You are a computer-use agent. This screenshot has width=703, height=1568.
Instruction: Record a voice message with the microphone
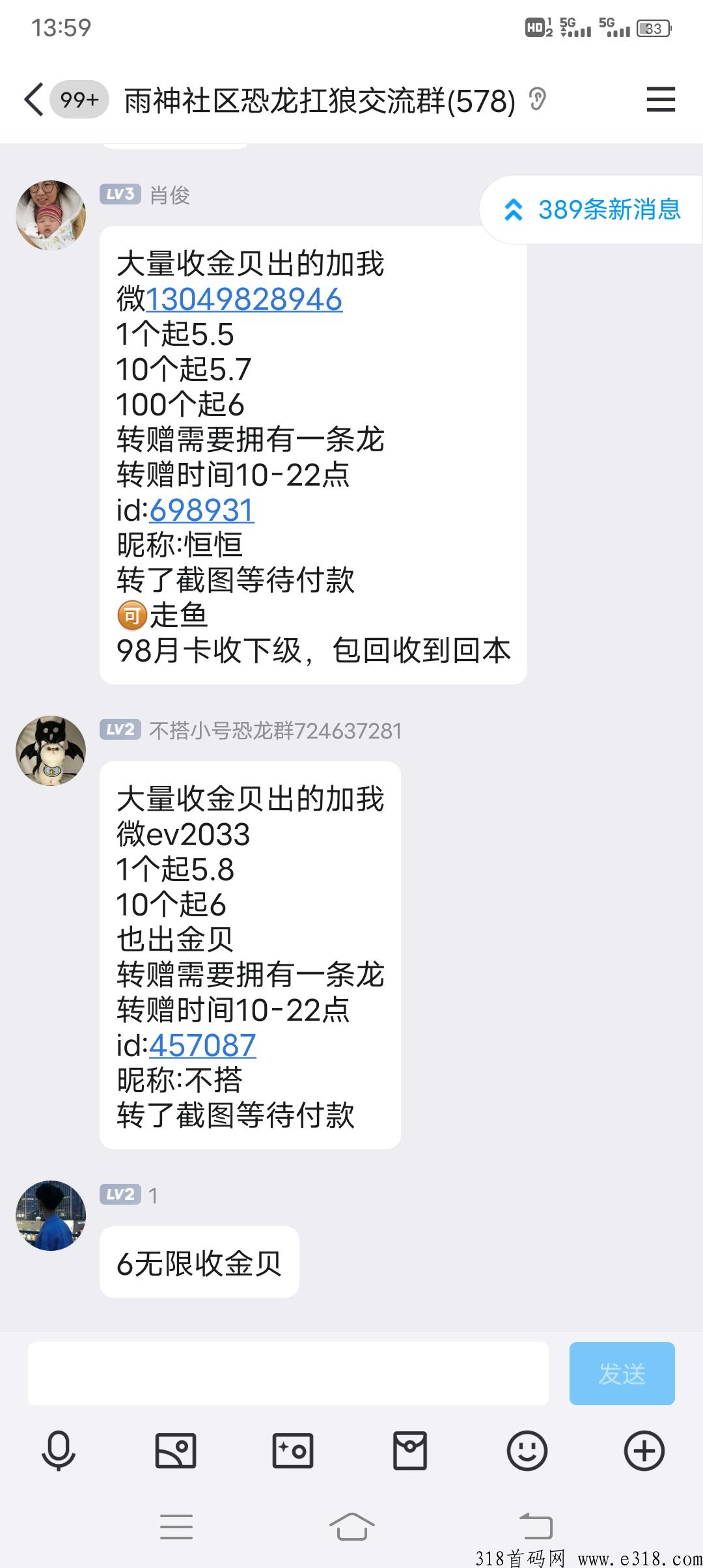(59, 1451)
